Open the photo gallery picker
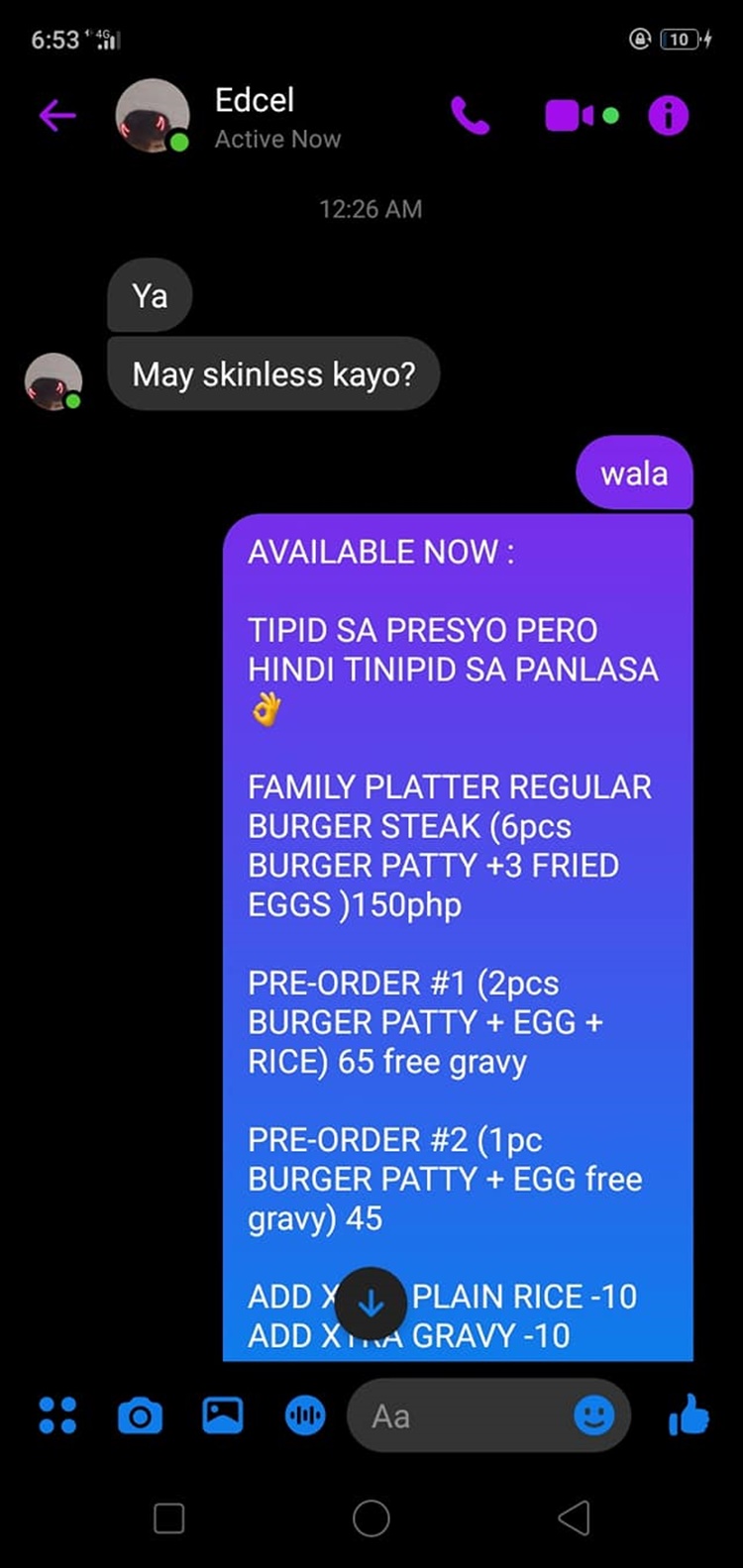Image resolution: width=743 pixels, height=1568 pixels. [x=223, y=1415]
